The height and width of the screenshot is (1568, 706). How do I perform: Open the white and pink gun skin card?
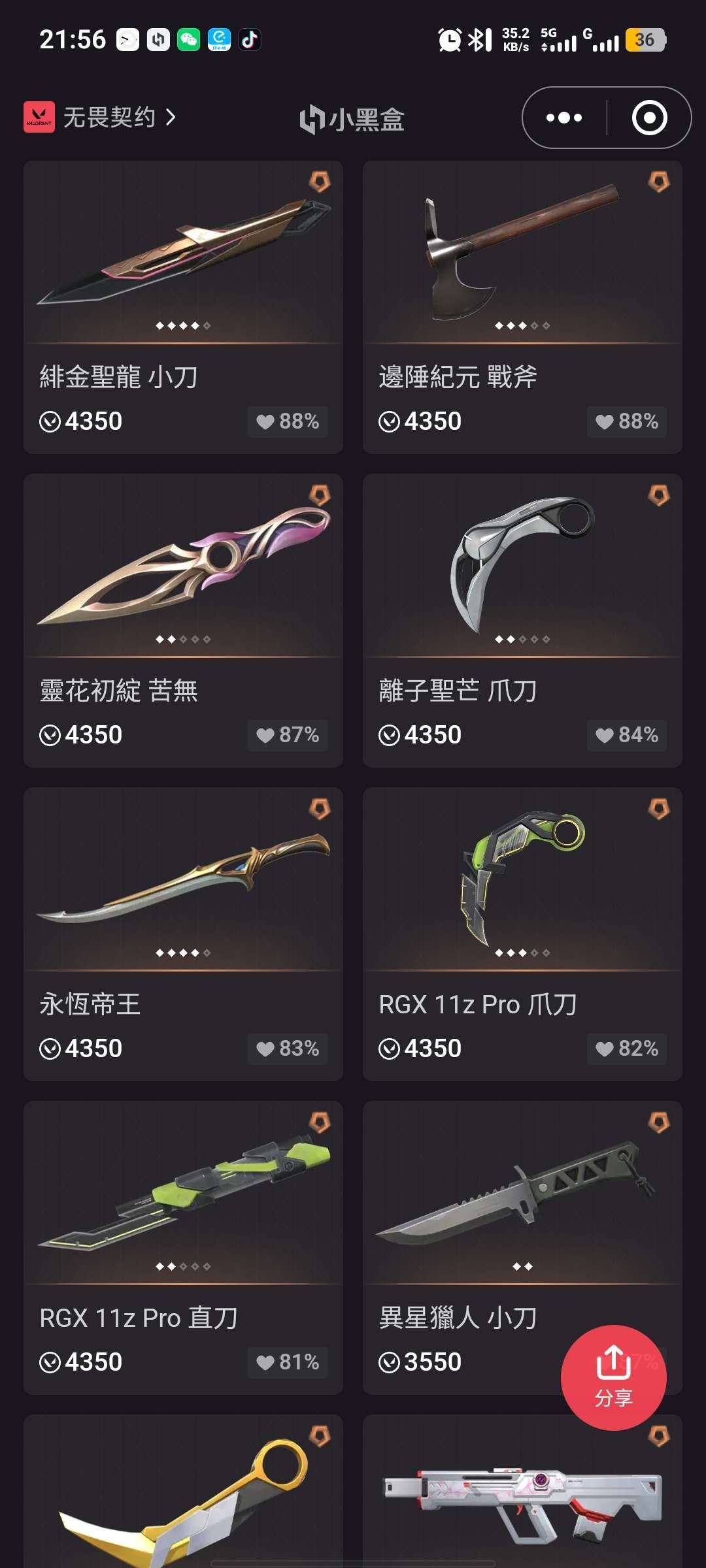522,1496
